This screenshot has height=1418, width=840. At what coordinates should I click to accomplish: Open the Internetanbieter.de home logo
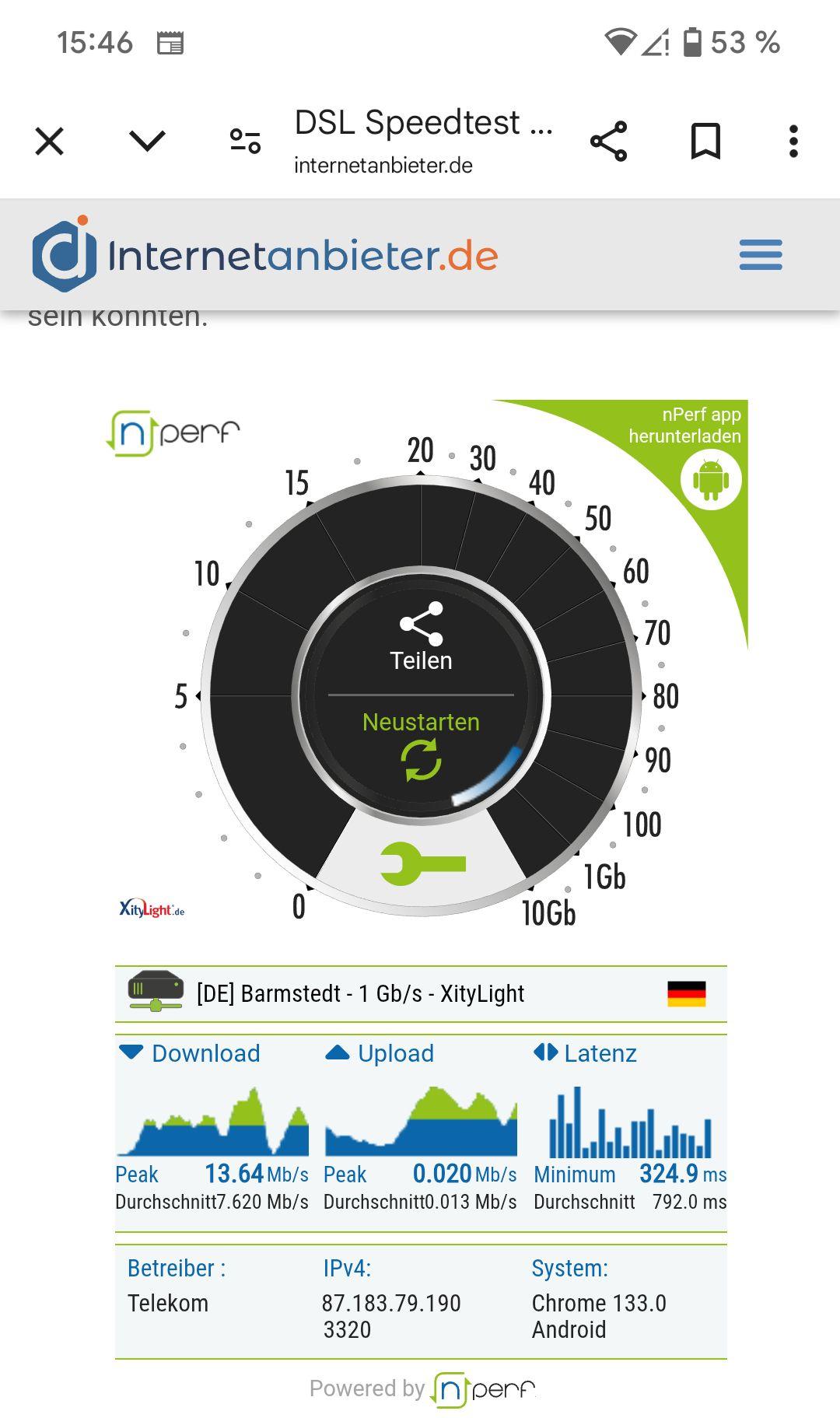pos(264,255)
